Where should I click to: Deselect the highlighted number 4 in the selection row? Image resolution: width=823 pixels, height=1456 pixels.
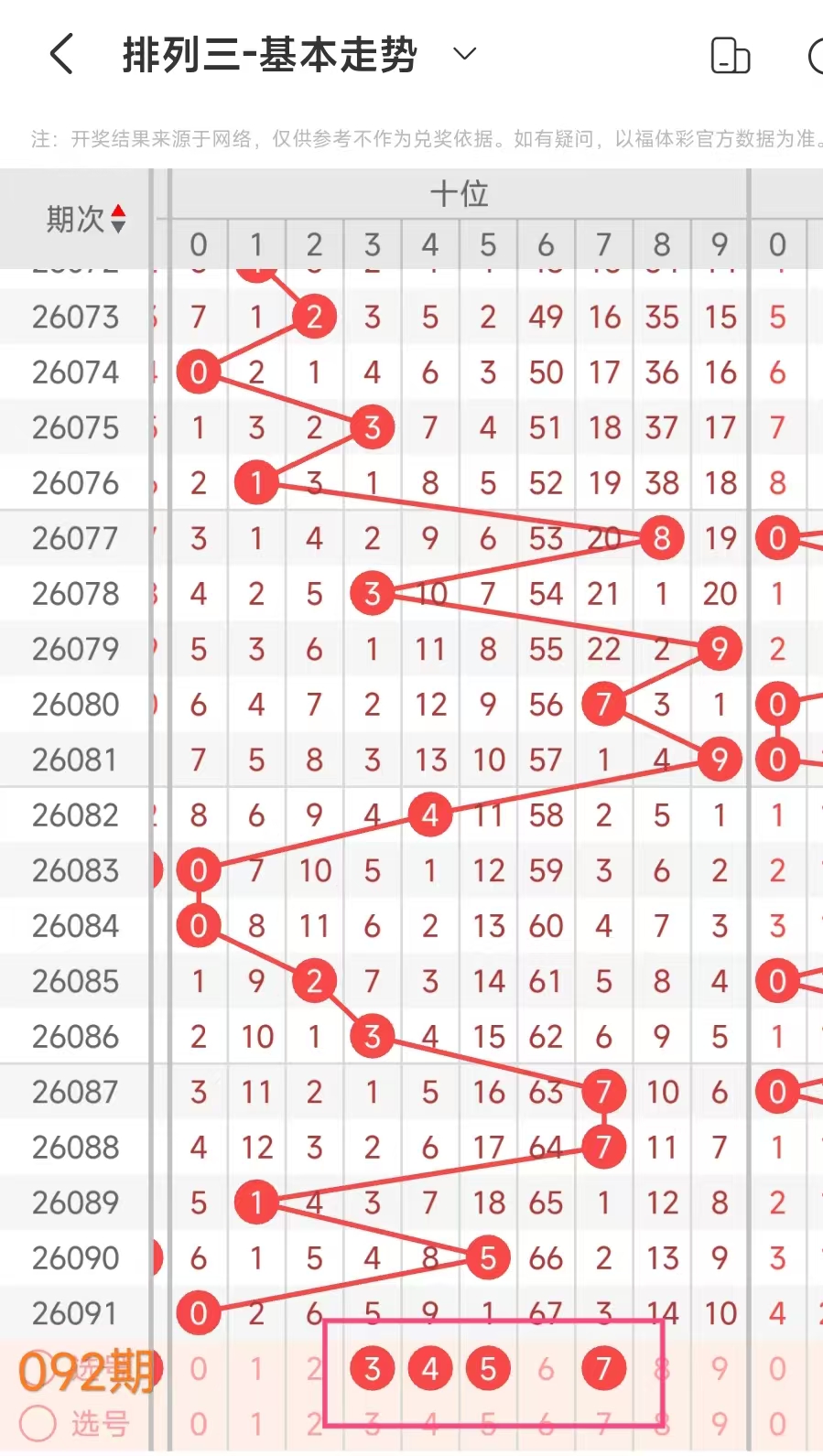pyautogui.click(x=430, y=1368)
